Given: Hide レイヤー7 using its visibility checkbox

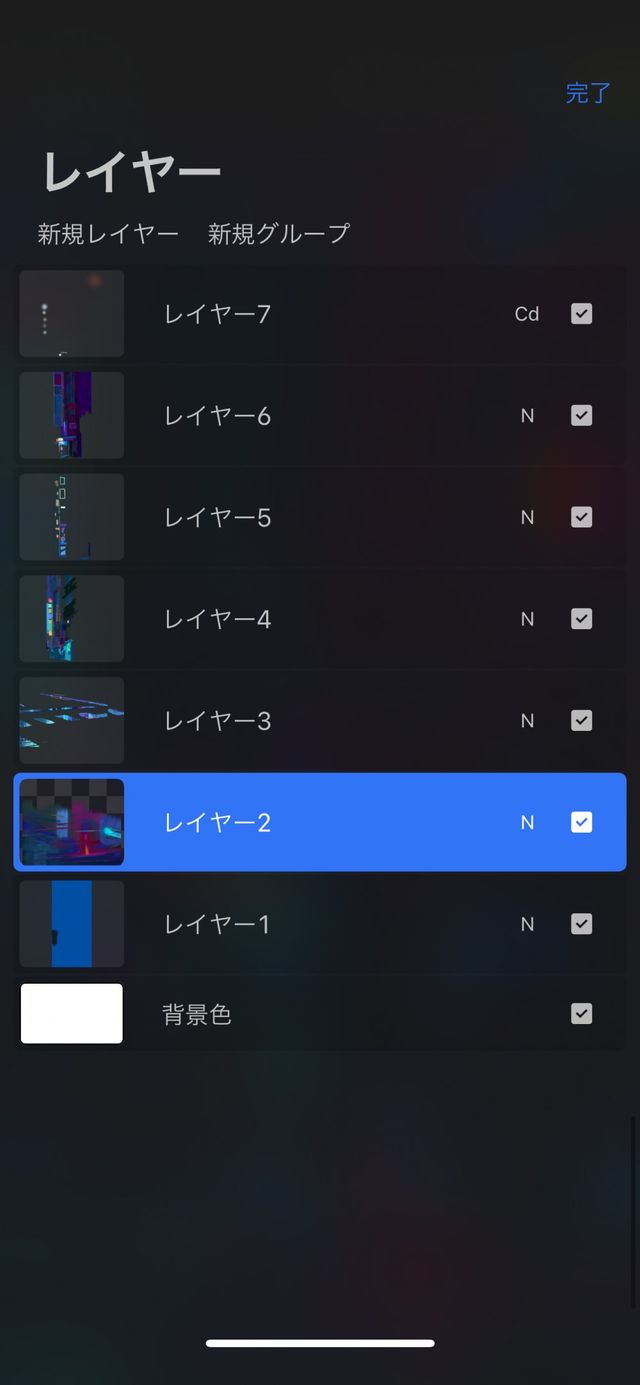Looking at the screenshot, I should pos(581,314).
